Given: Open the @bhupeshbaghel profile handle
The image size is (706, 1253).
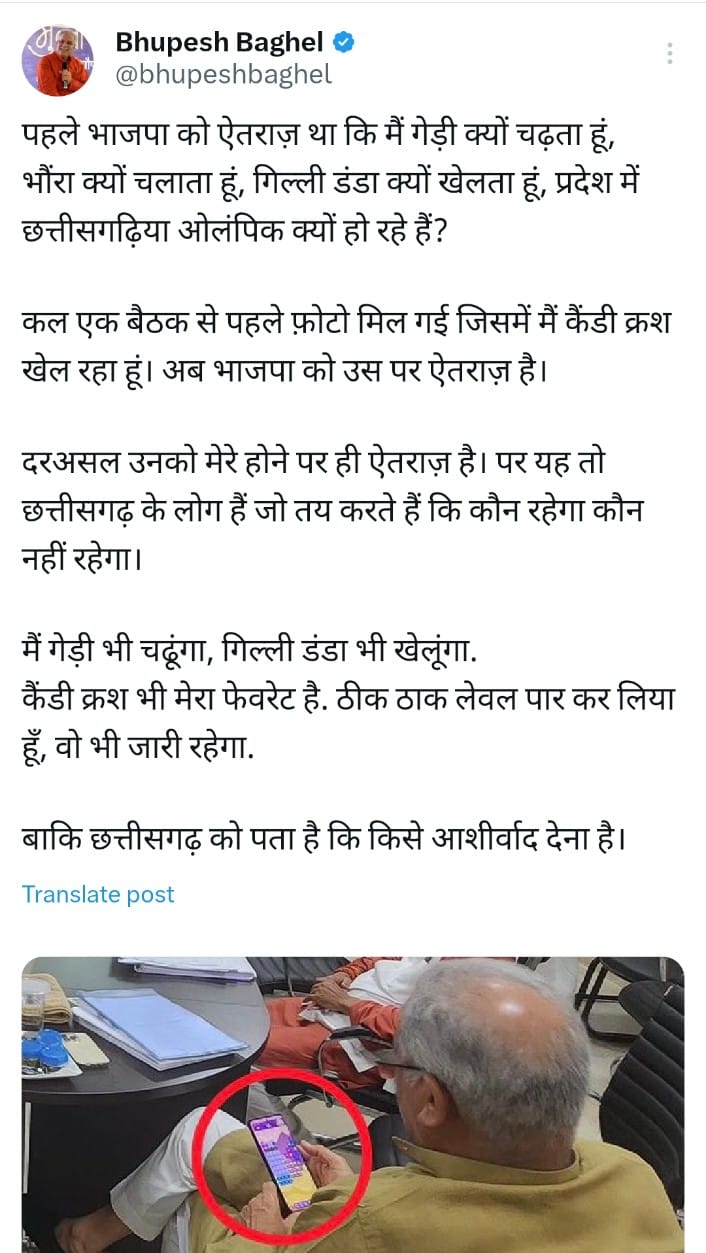Looking at the screenshot, I should (x=224, y=75).
